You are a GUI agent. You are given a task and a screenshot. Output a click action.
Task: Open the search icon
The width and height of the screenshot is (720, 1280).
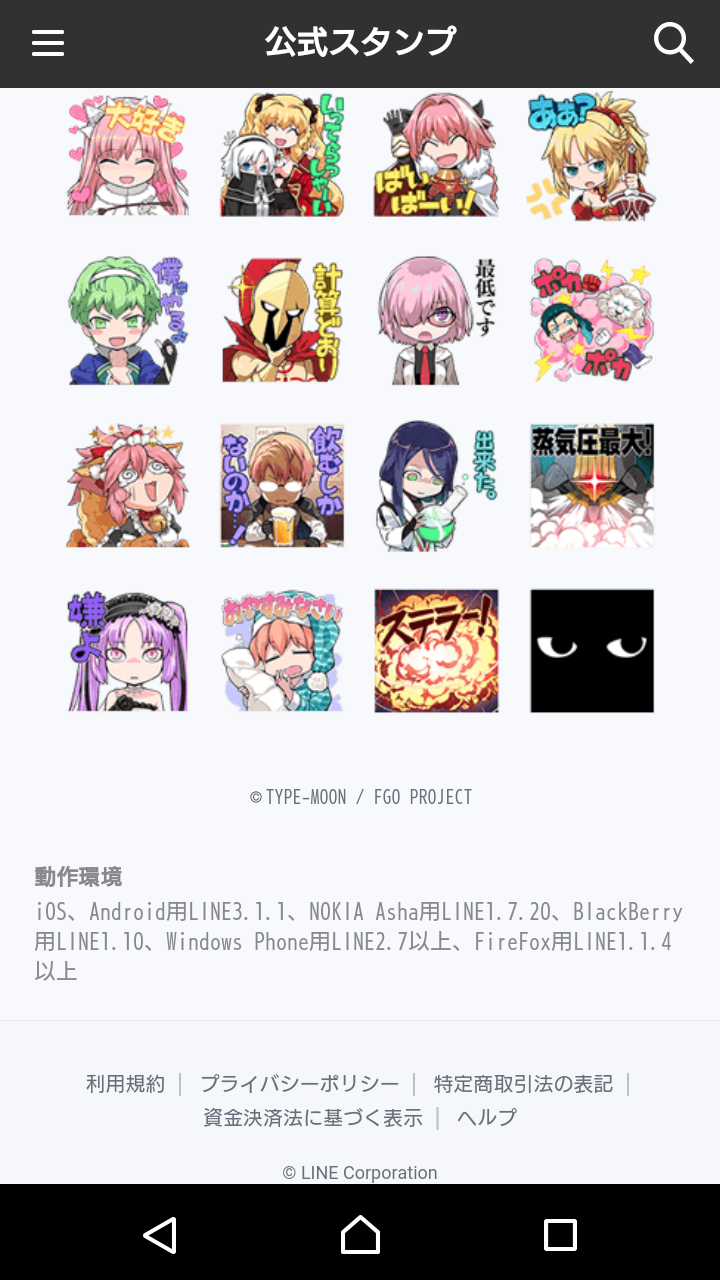click(673, 43)
